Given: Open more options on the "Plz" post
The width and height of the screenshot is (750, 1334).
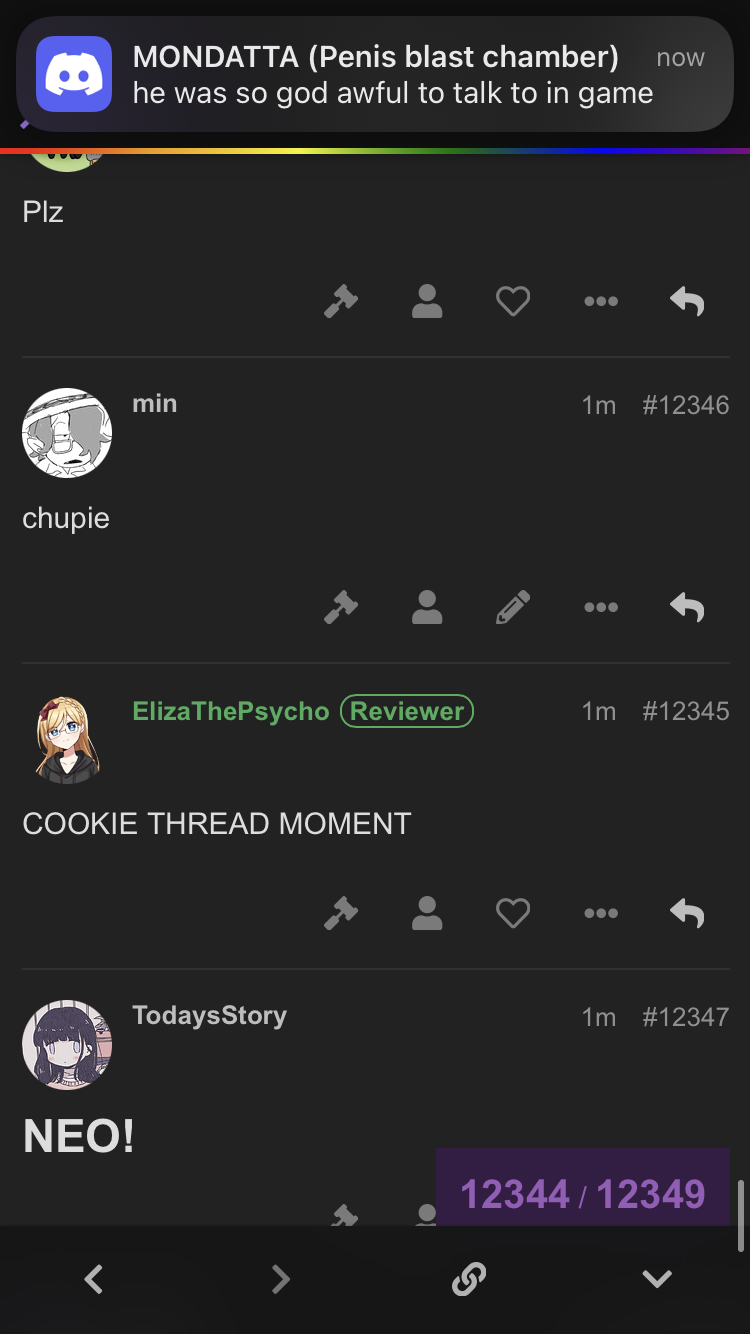Looking at the screenshot, I should pos(600,301).
